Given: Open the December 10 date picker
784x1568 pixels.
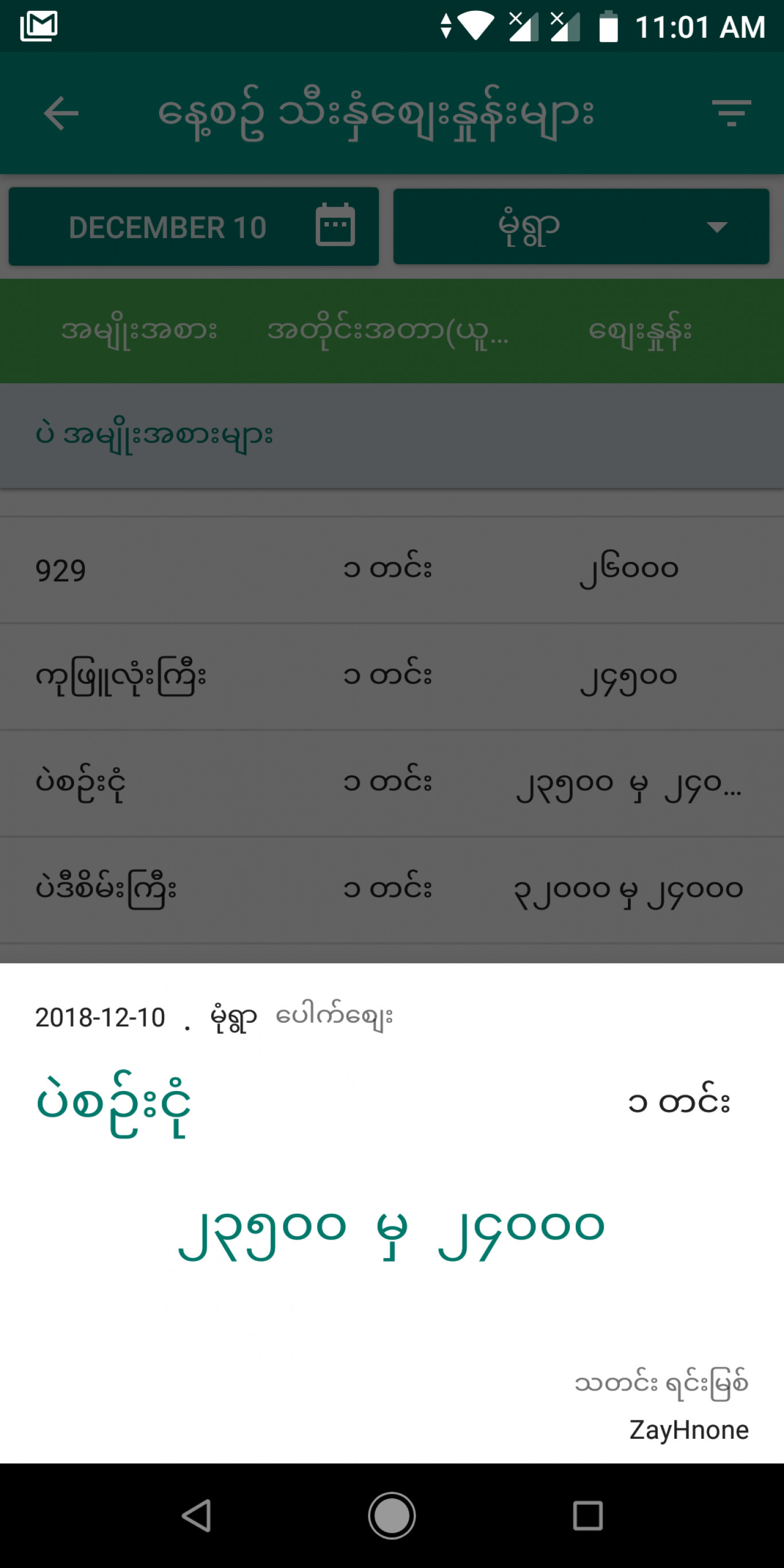Looking at the screenshot, I should (x=193, y=227).
